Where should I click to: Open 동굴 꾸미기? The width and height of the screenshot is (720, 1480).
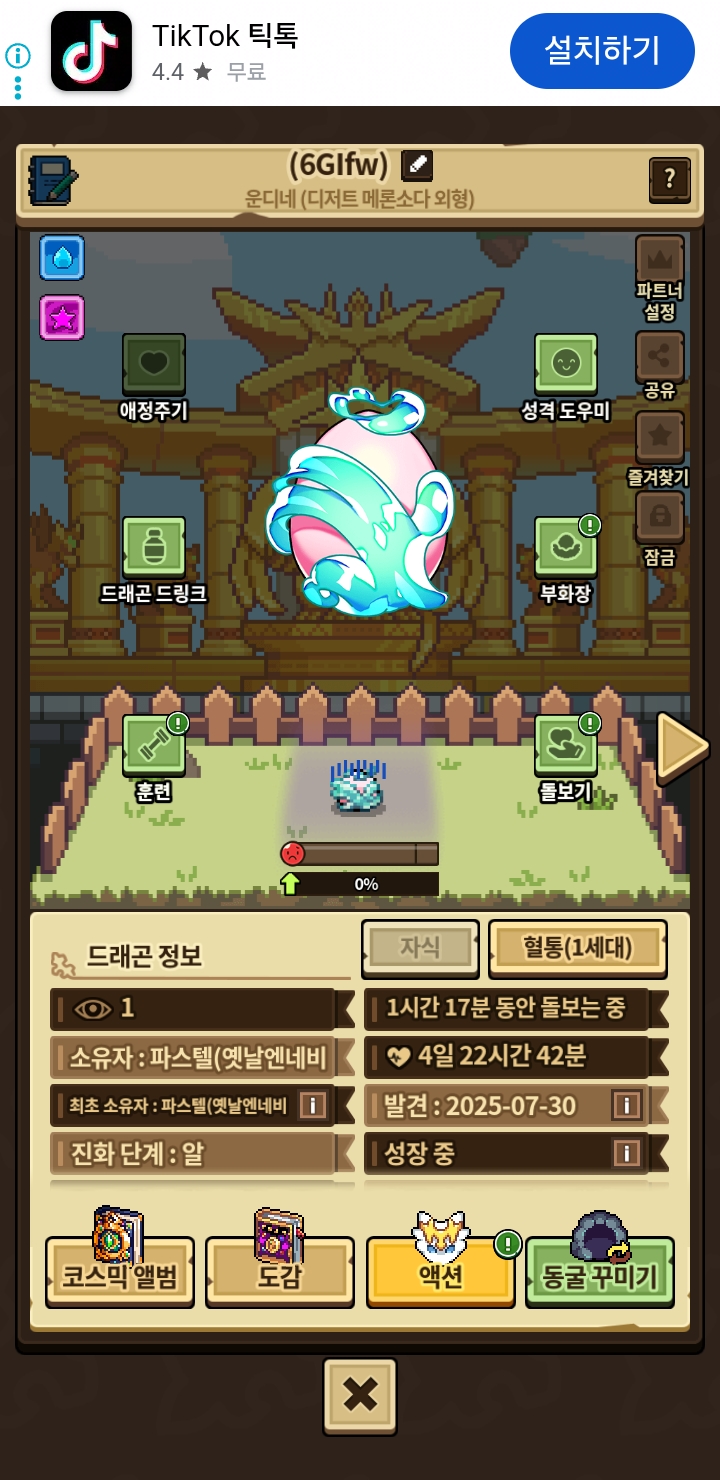coord(600,1271)
